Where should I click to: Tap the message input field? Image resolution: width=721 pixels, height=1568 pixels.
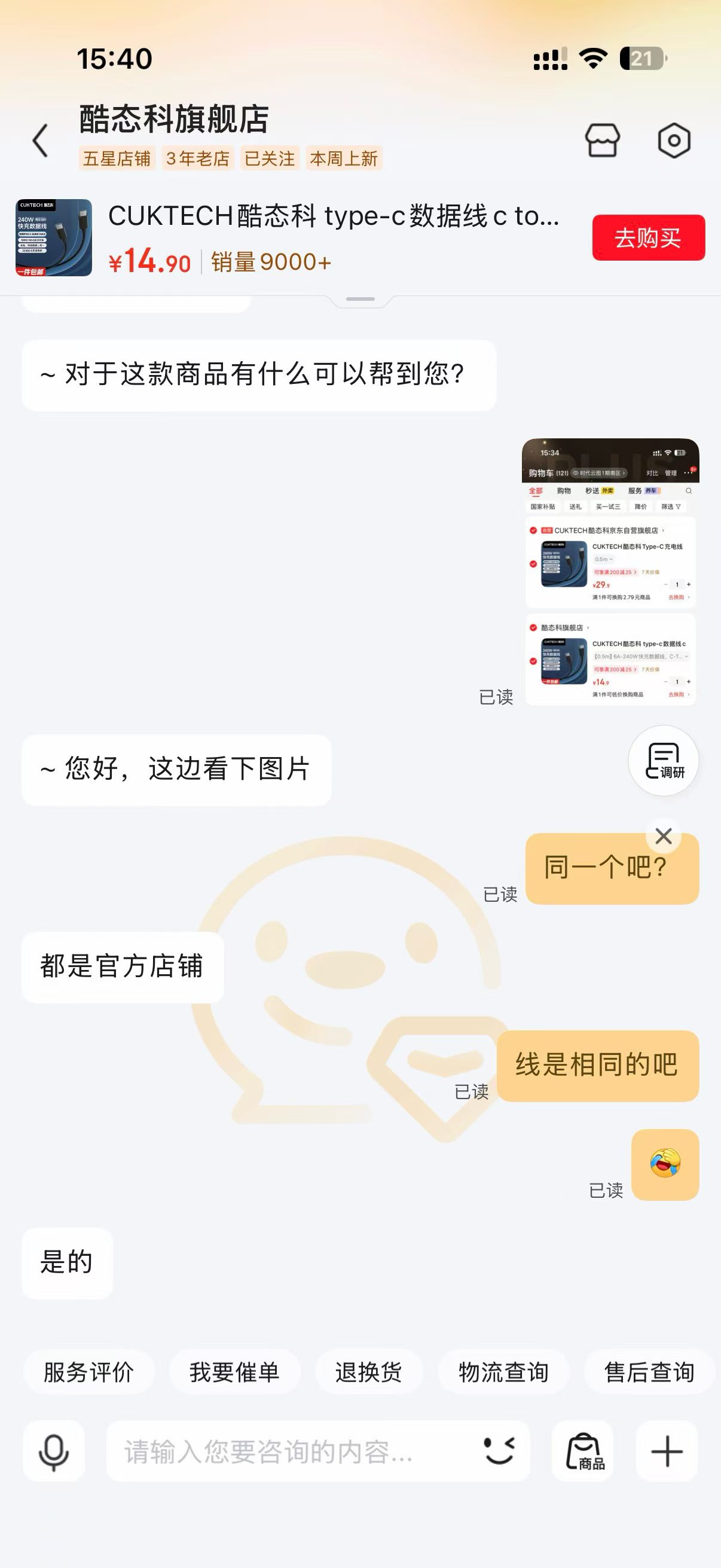274,1451
